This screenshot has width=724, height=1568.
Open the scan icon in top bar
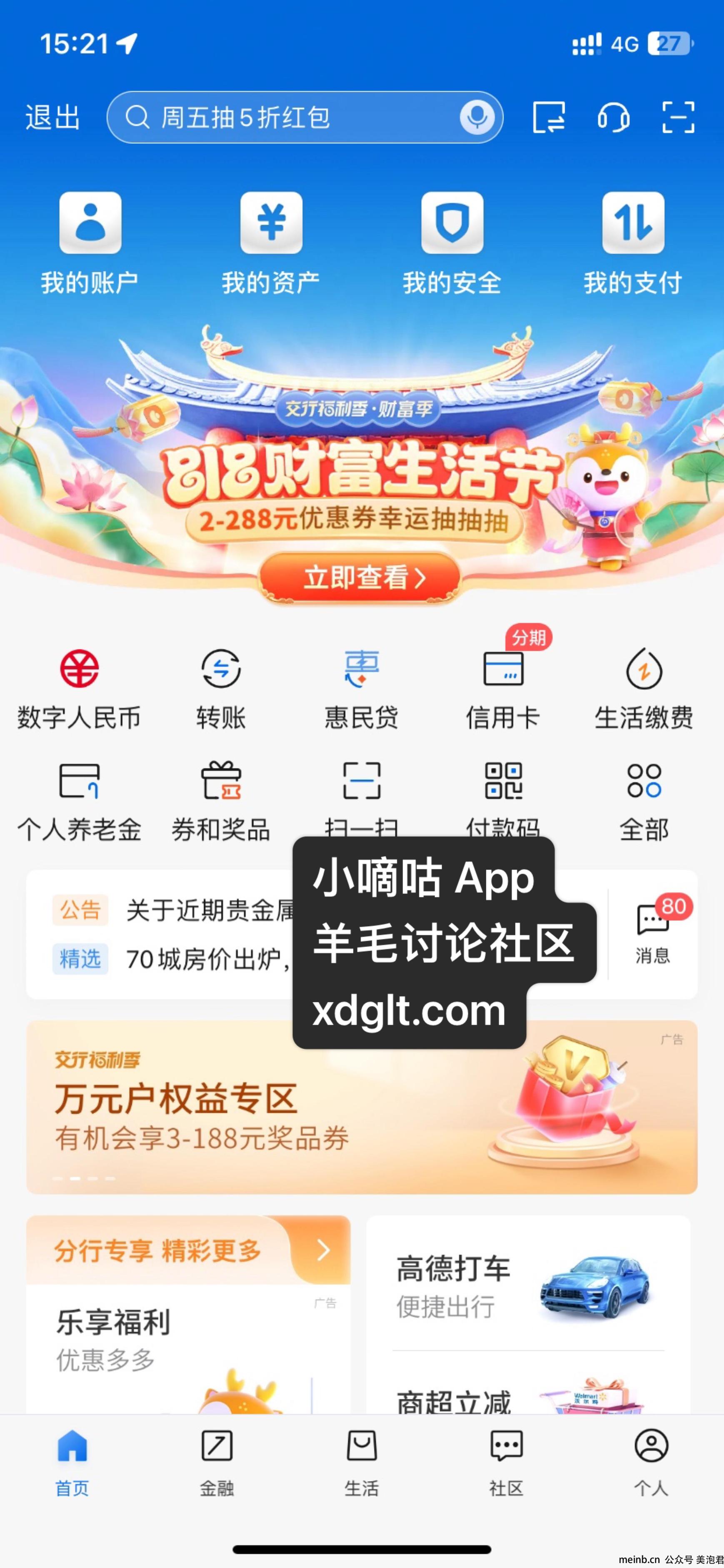(x=678, y=117)
